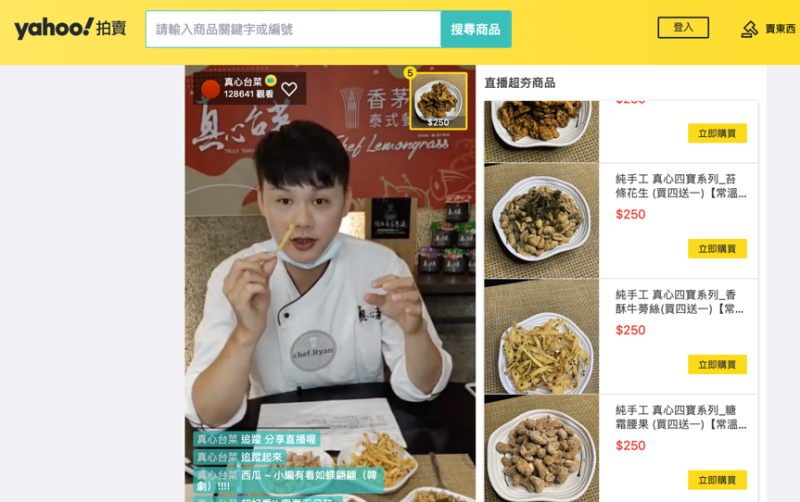
Task: Tap the product keyword search field
Action: click(292, 29)
